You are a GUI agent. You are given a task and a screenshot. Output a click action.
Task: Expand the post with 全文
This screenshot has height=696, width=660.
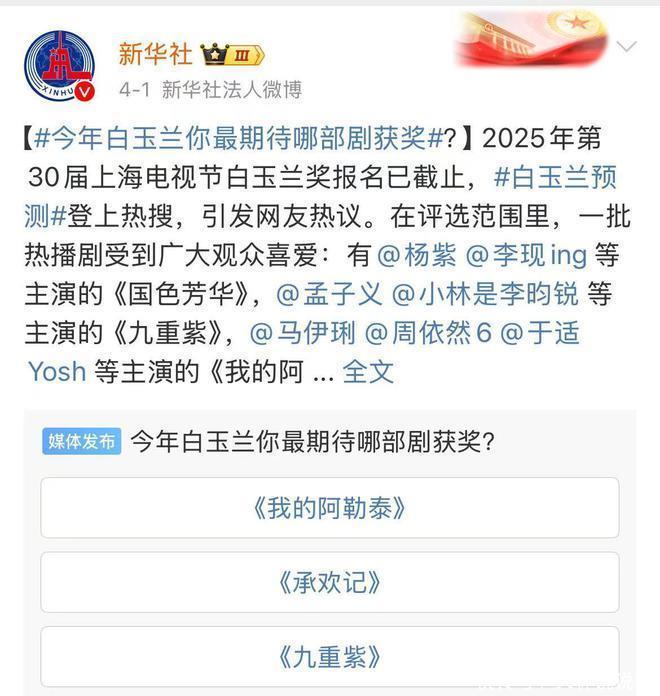(x=368, y=372)
